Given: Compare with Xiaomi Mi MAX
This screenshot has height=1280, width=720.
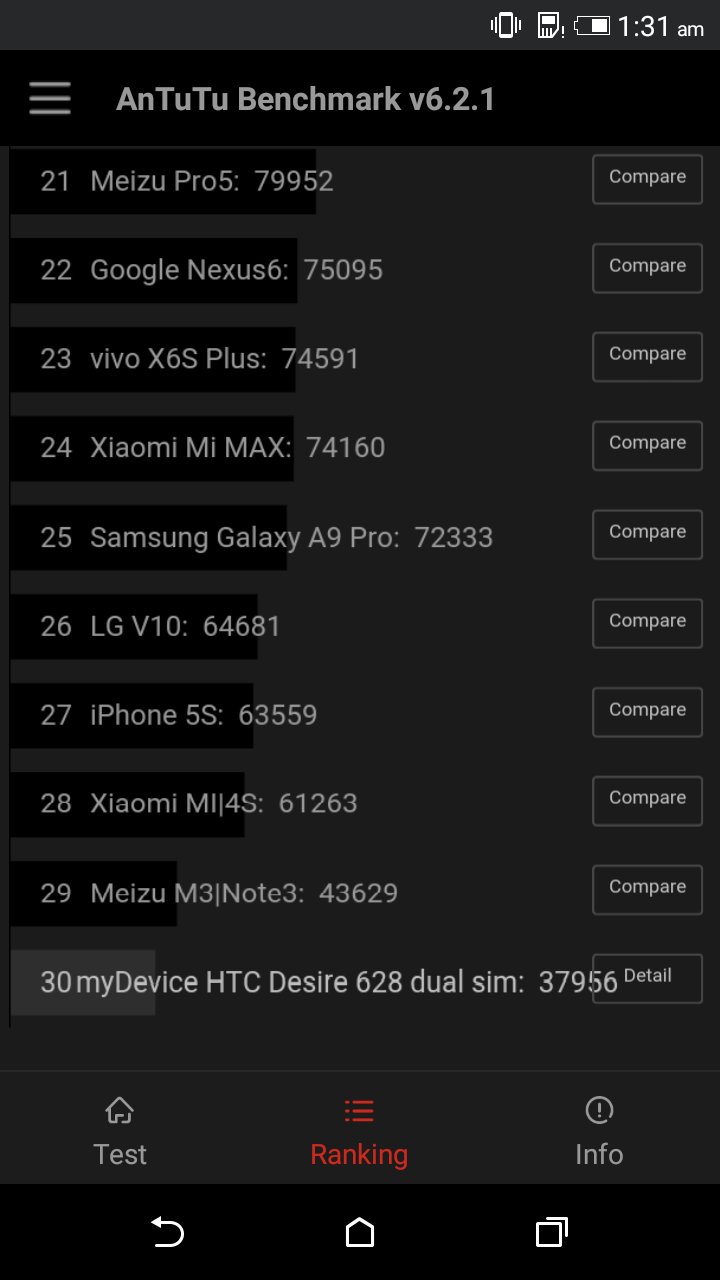Looking at the screenshot, I should 647,445.
